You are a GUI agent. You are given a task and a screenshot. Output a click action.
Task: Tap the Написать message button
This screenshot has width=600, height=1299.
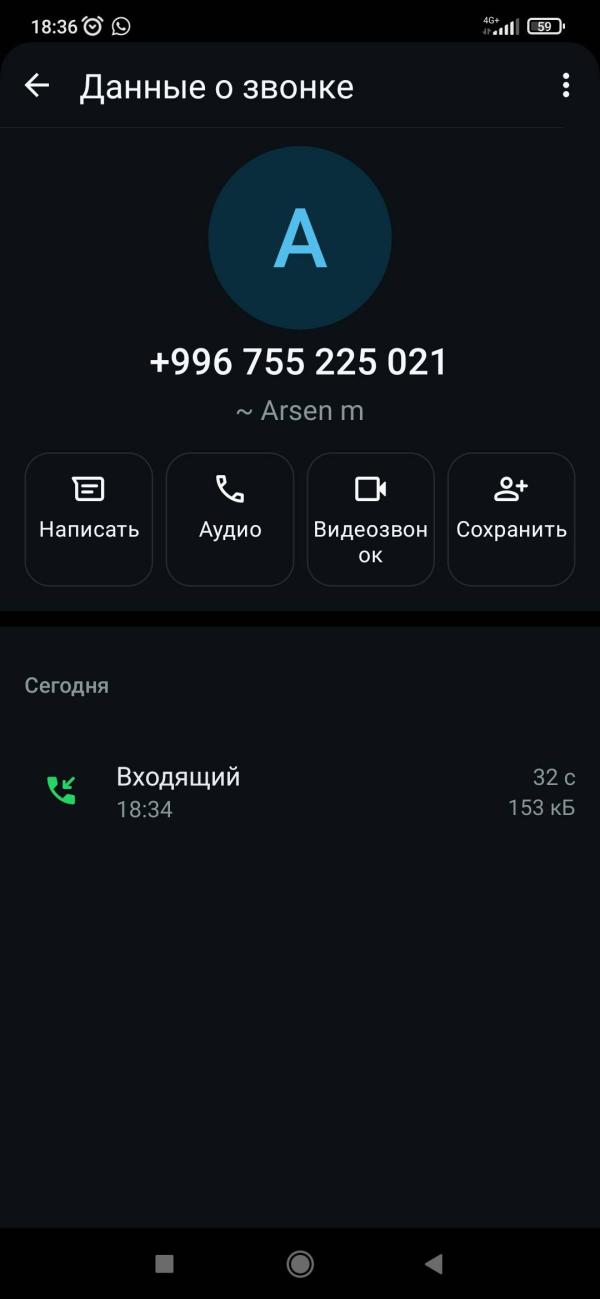tap(89, 519)
